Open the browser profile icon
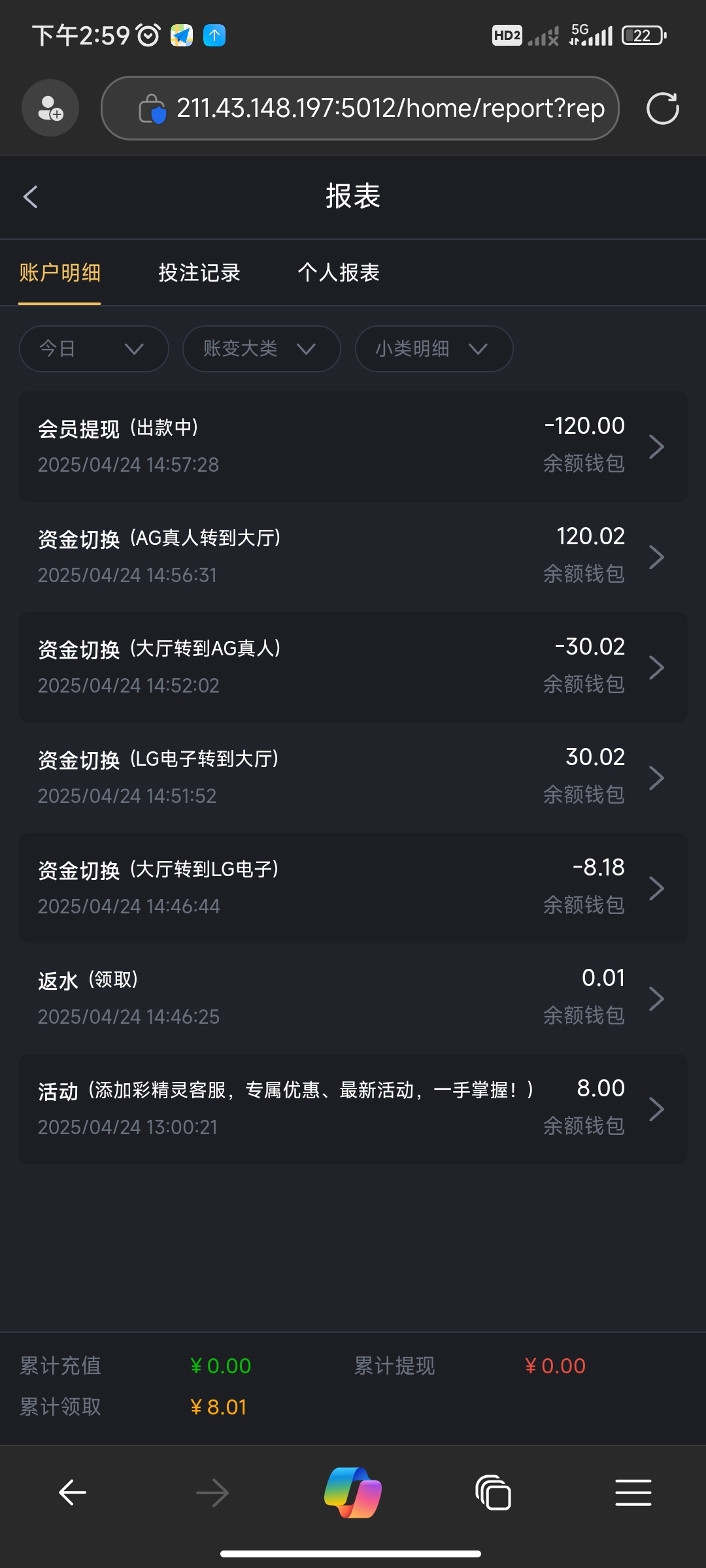Viewport: 706px width, 1568px height. pos(50,108)
